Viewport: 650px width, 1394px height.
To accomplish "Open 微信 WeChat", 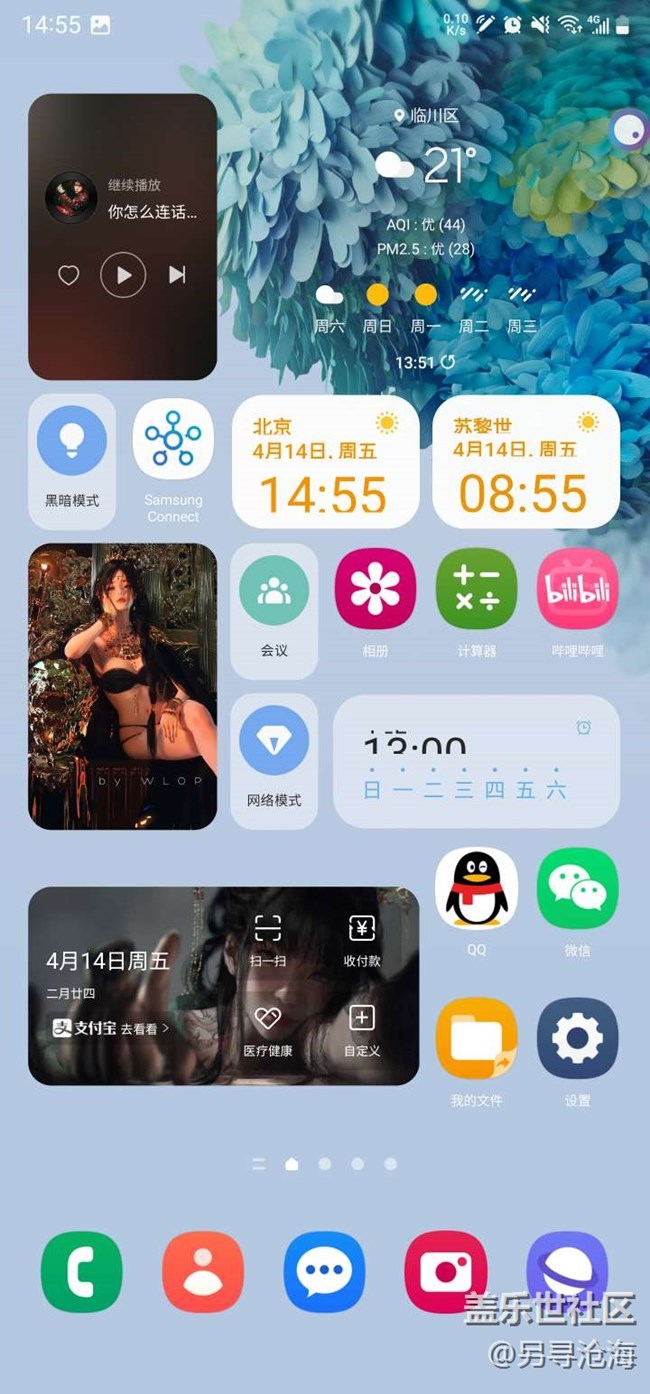I will (x=578, y=889).
